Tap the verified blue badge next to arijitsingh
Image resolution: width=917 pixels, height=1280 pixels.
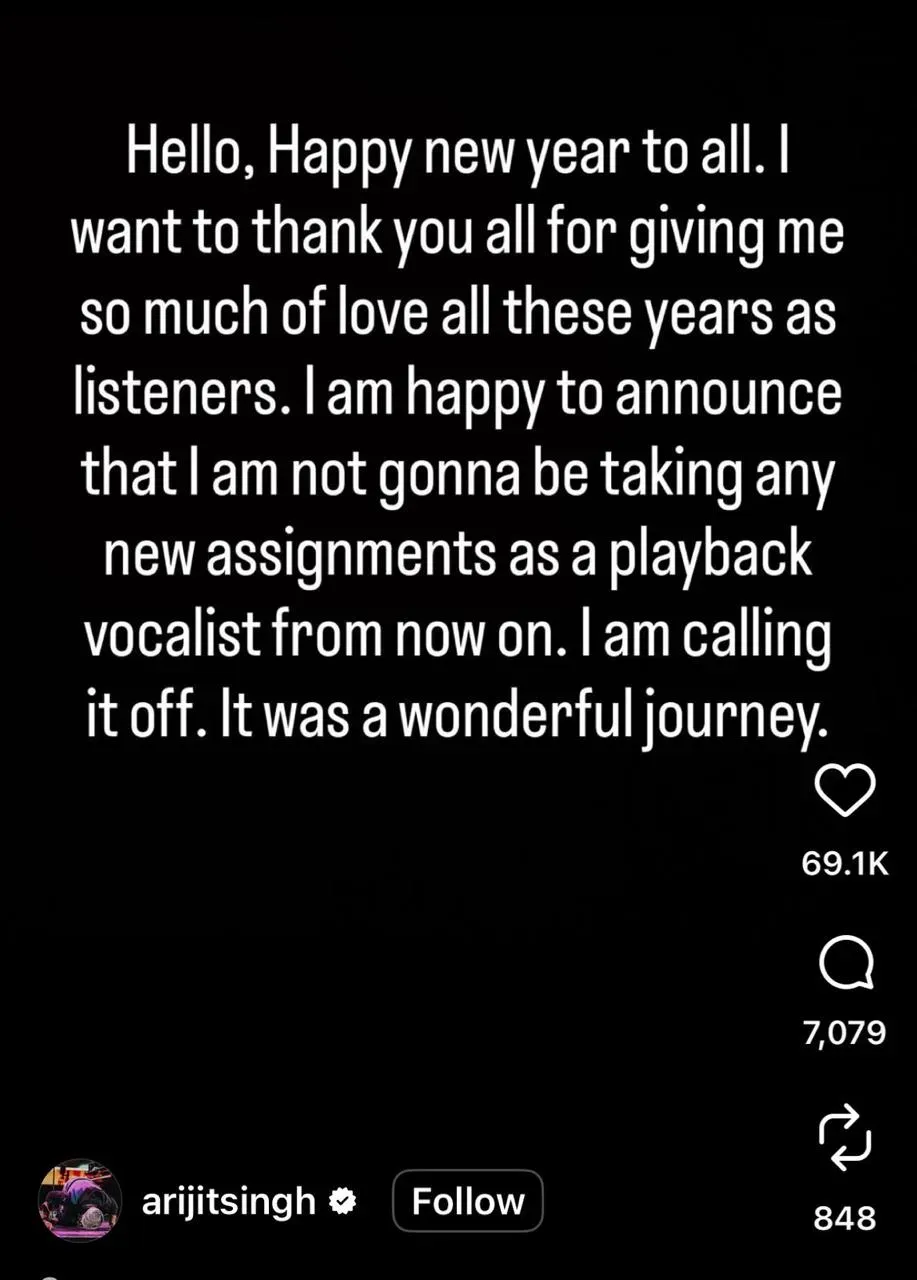coord(342,1200)
